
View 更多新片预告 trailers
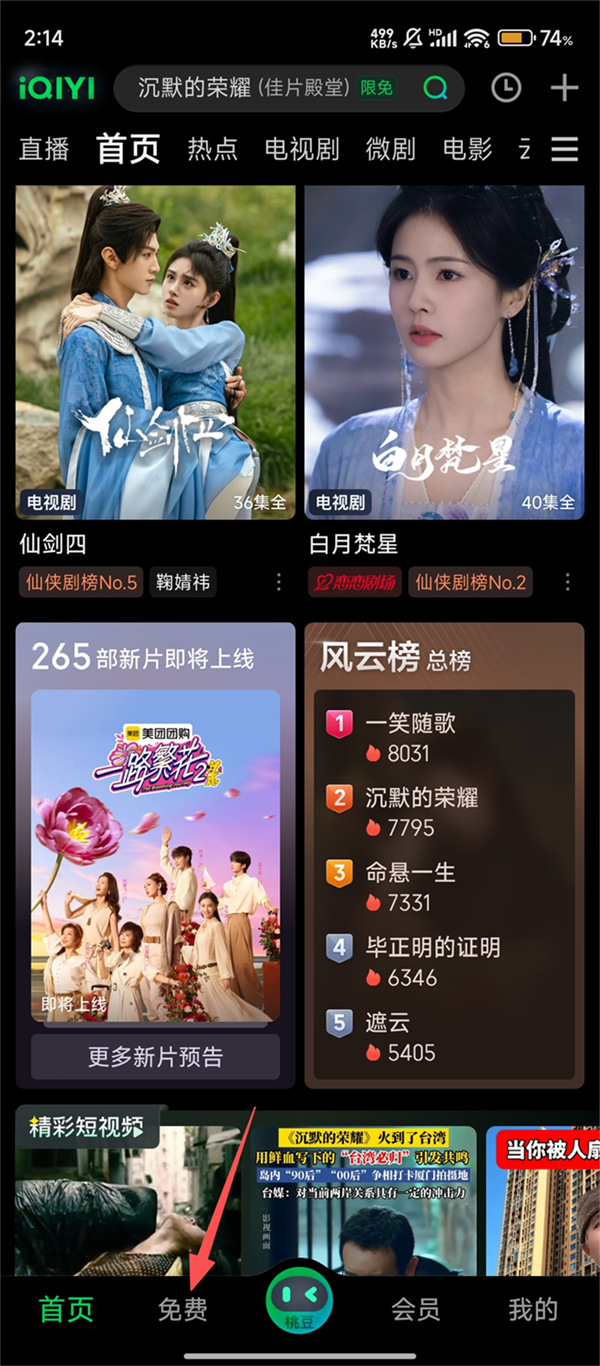click(156, 1057)
